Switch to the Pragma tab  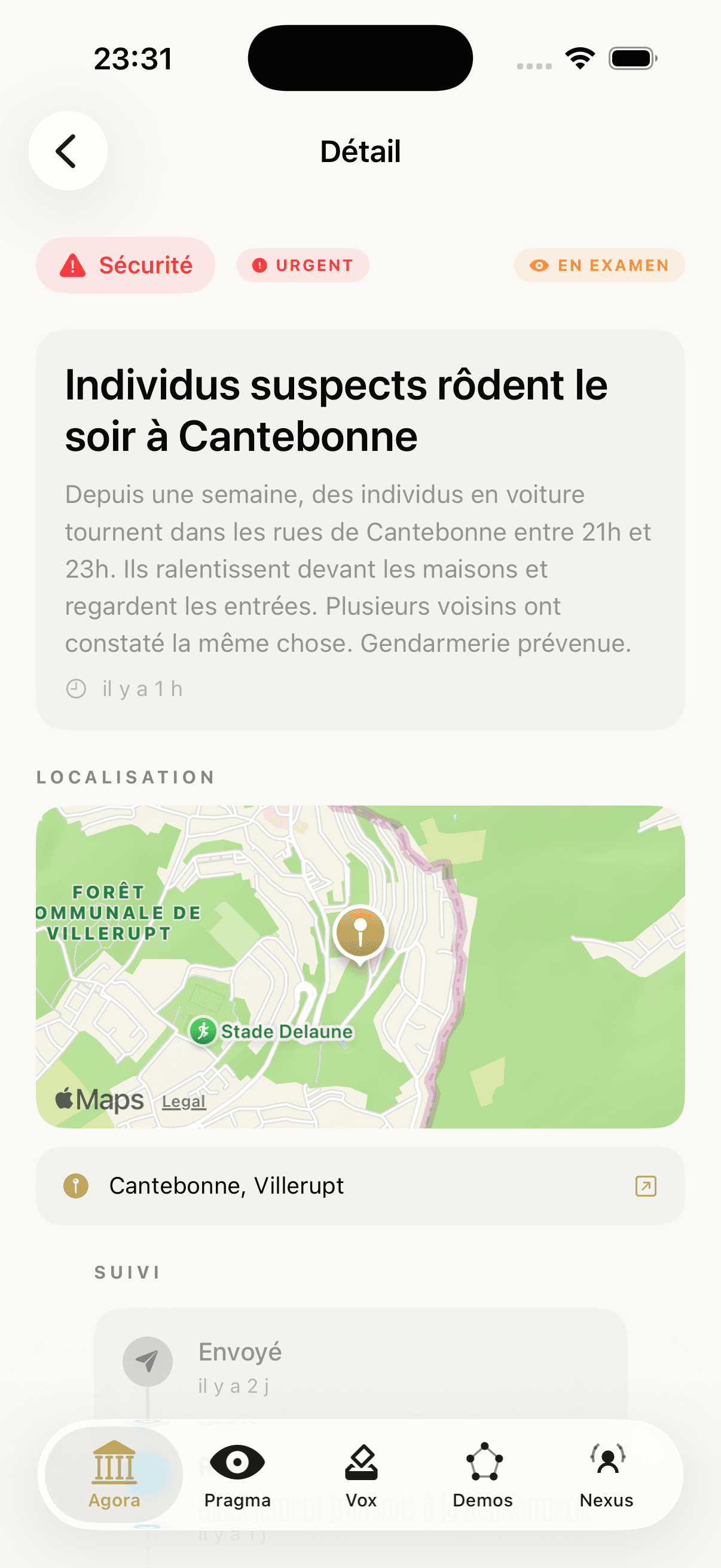click(237, 1474)
